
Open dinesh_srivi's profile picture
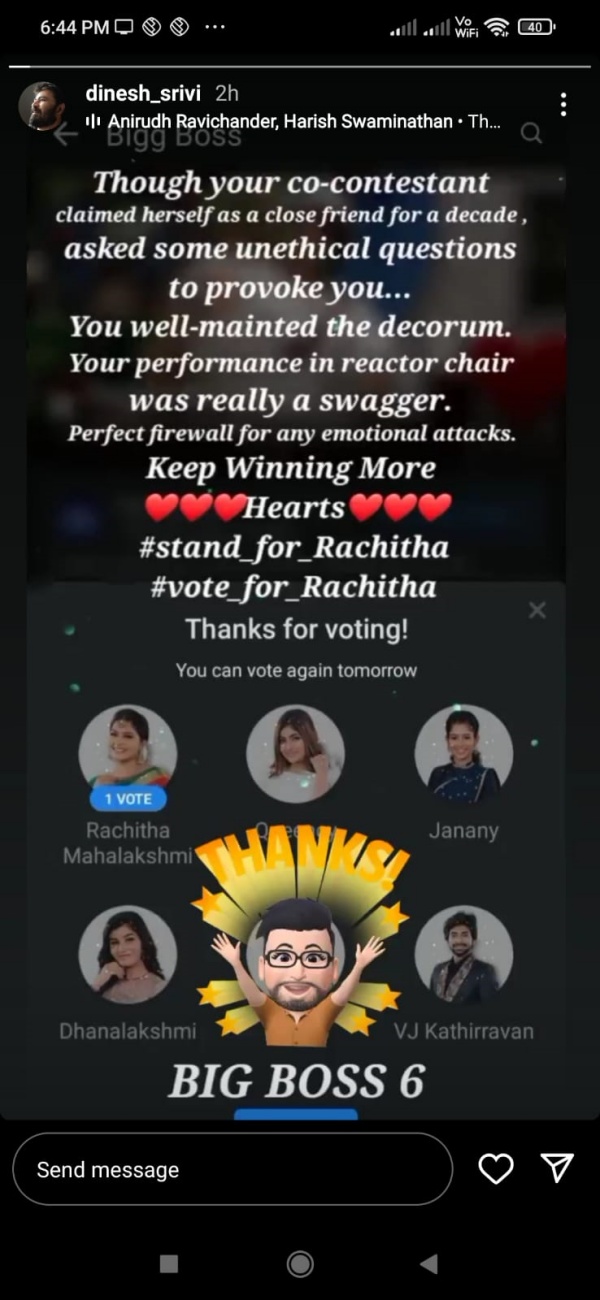[42, 106]
